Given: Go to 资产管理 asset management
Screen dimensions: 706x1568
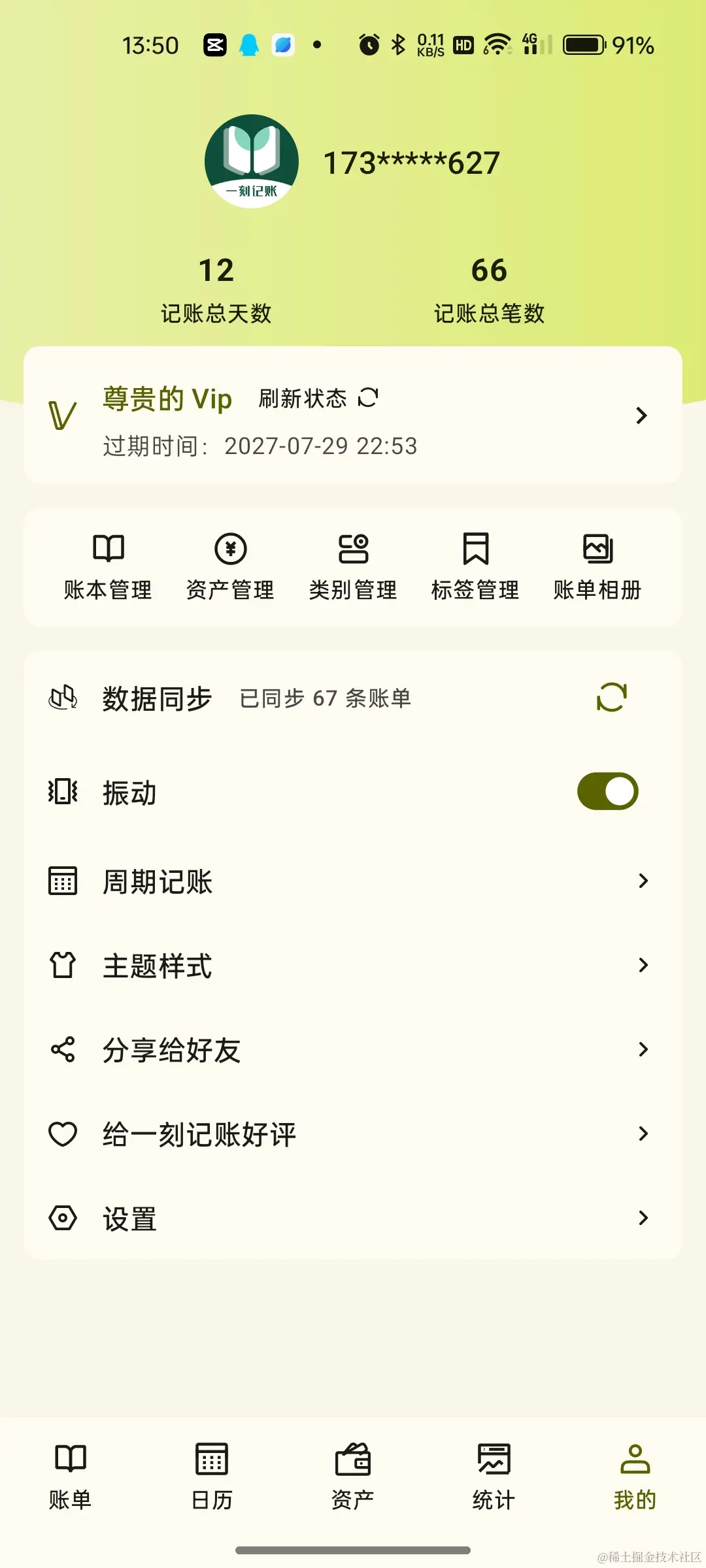Looking at the screenshot, I should click(230, 566).
